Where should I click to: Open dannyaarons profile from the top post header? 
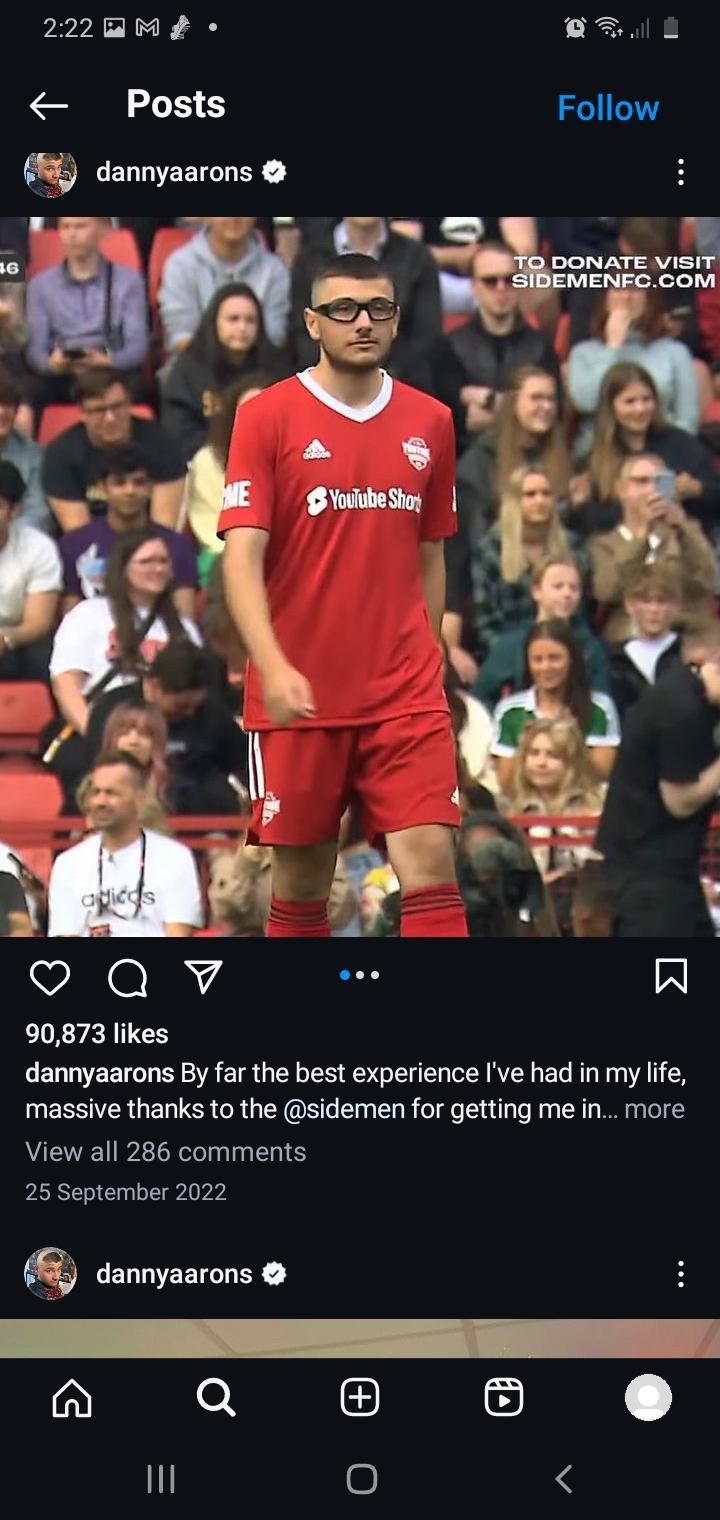tap(174, 172)
